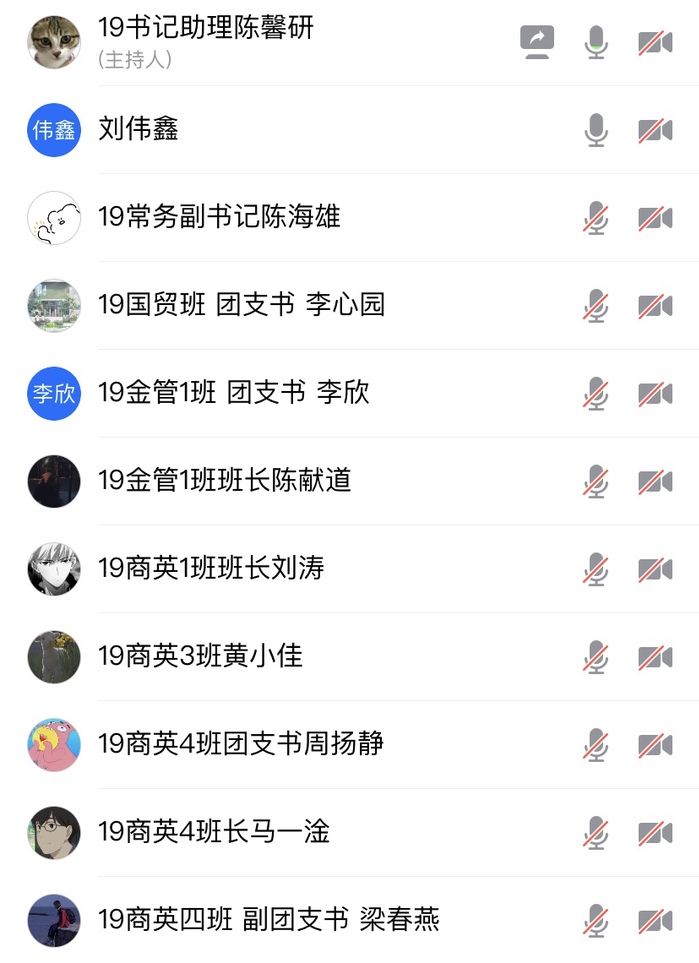
Task: Unmute the microphone for 19常务副书记陈海雄
Action: pyautogui.click(x=596, y=218)
